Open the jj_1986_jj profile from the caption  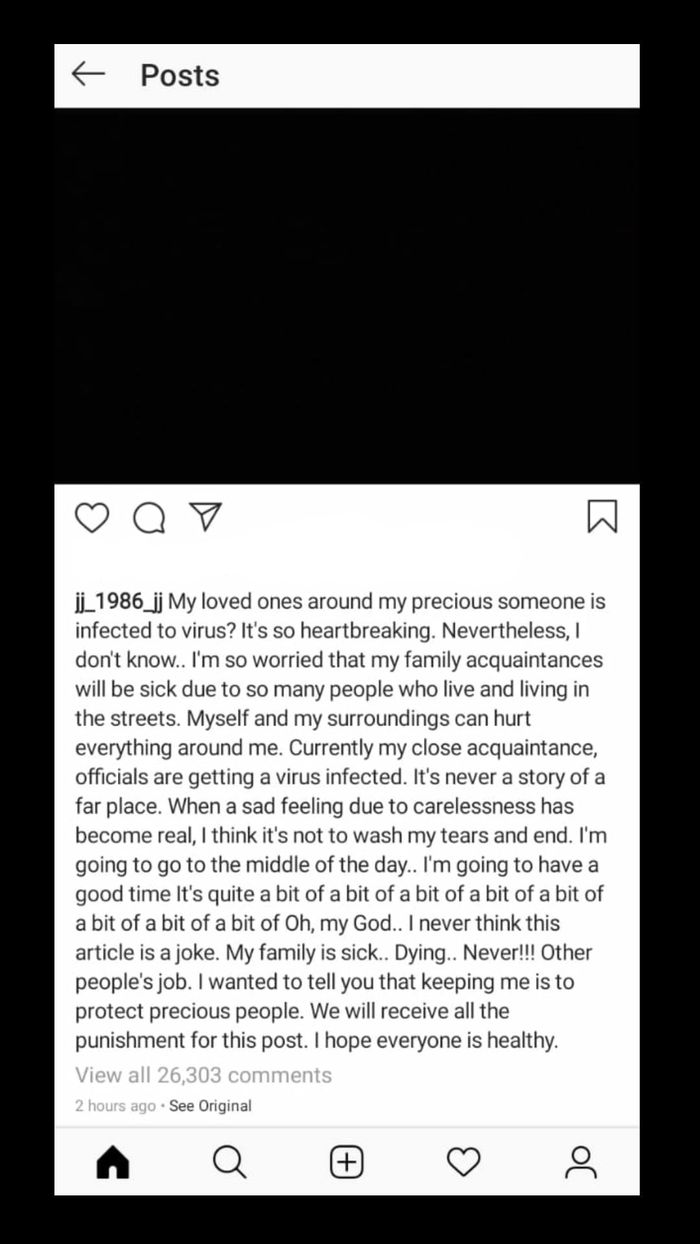119,602
